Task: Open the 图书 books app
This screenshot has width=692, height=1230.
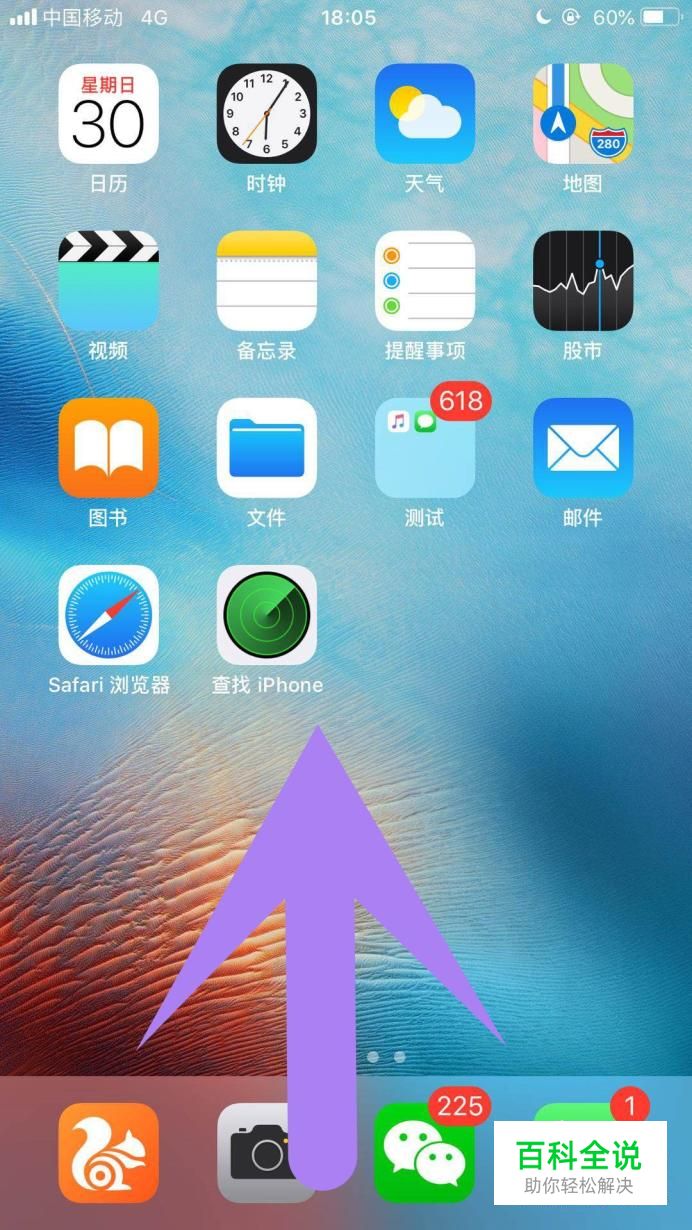Action: [108, 448]
